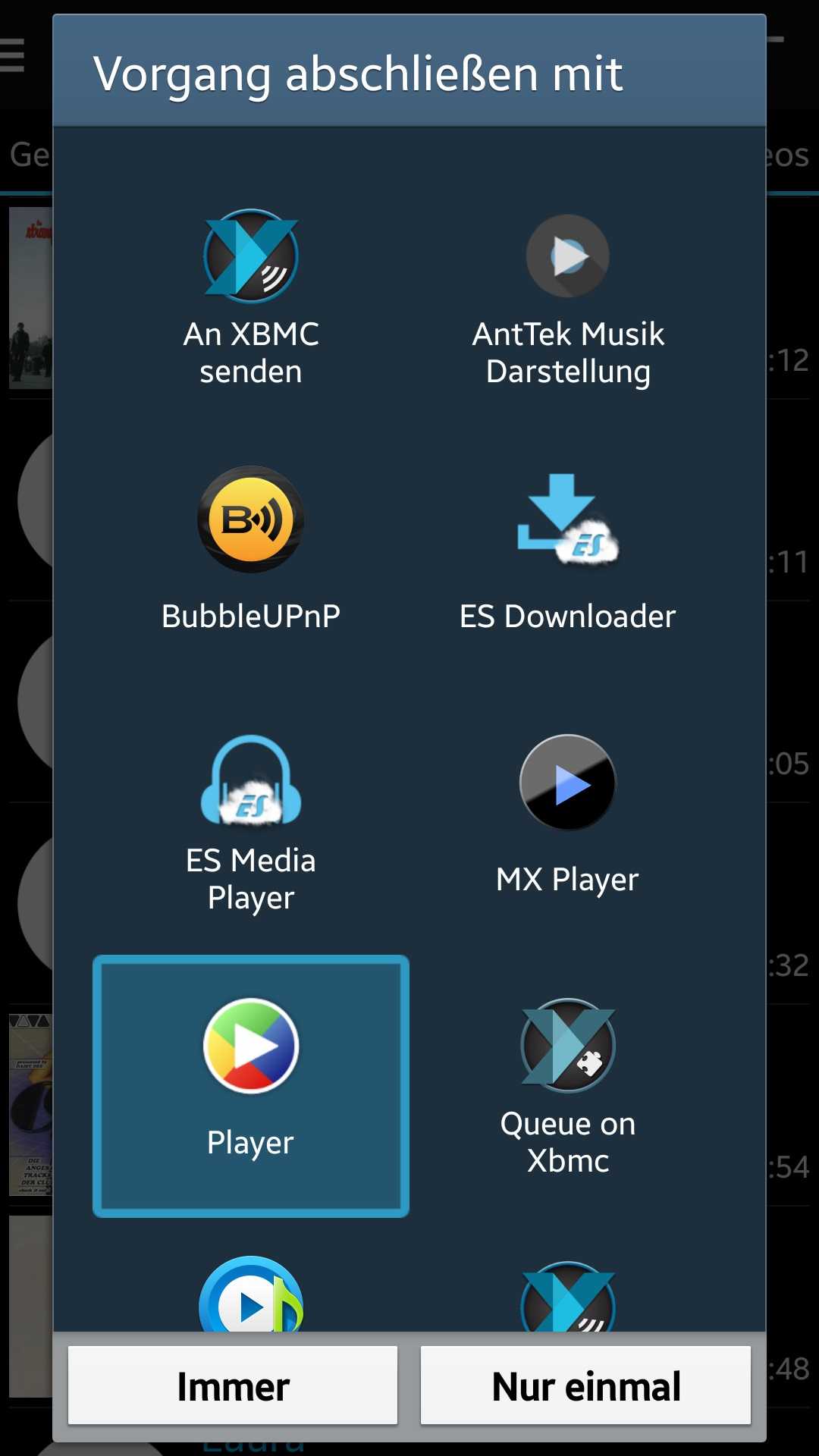Viewport: 819px width, 1456px height.
Task: Select AntTek Musik Darstellung
Action: click(568, 299)
